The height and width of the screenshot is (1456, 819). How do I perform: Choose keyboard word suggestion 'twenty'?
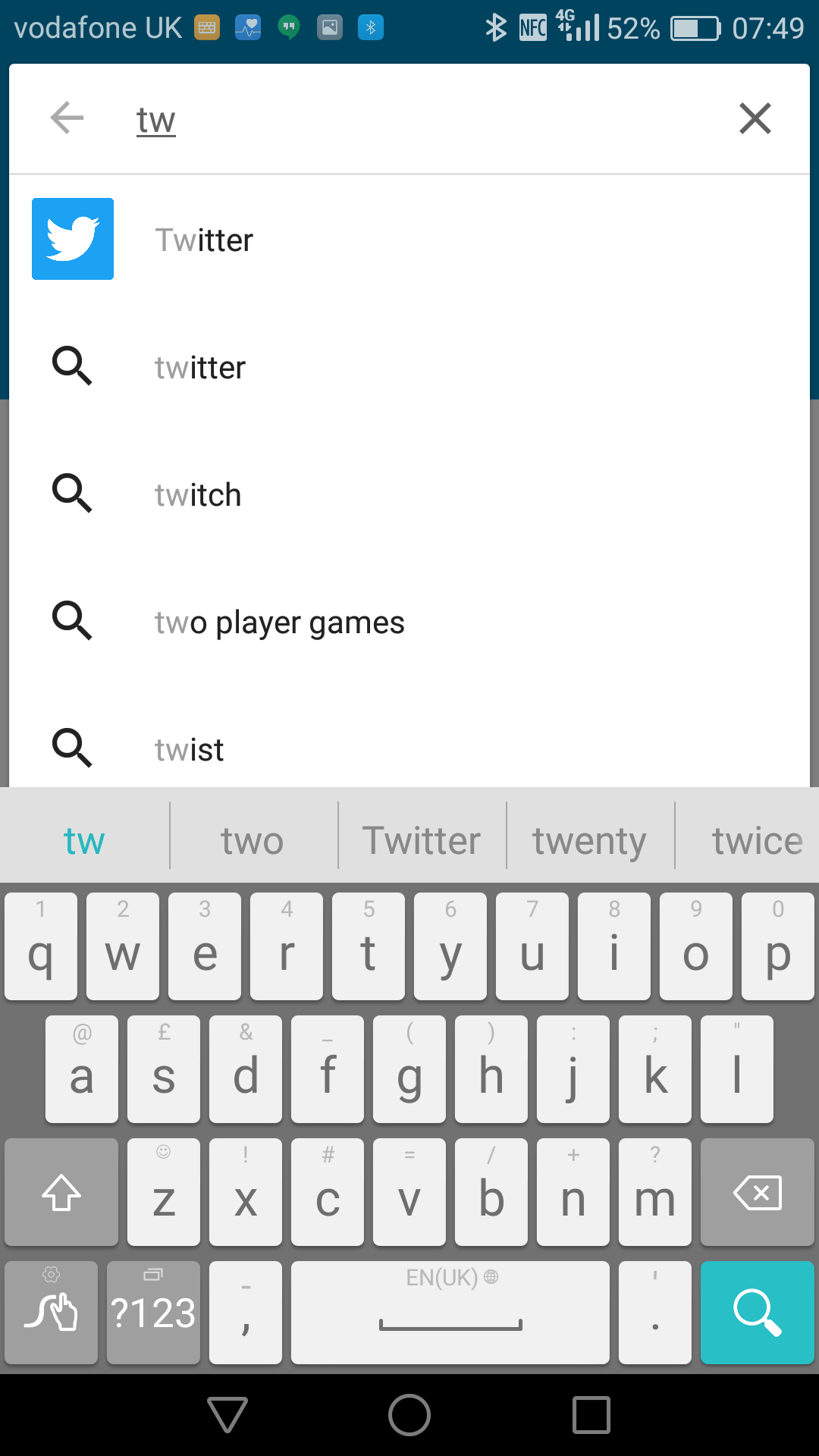point(589,840)
